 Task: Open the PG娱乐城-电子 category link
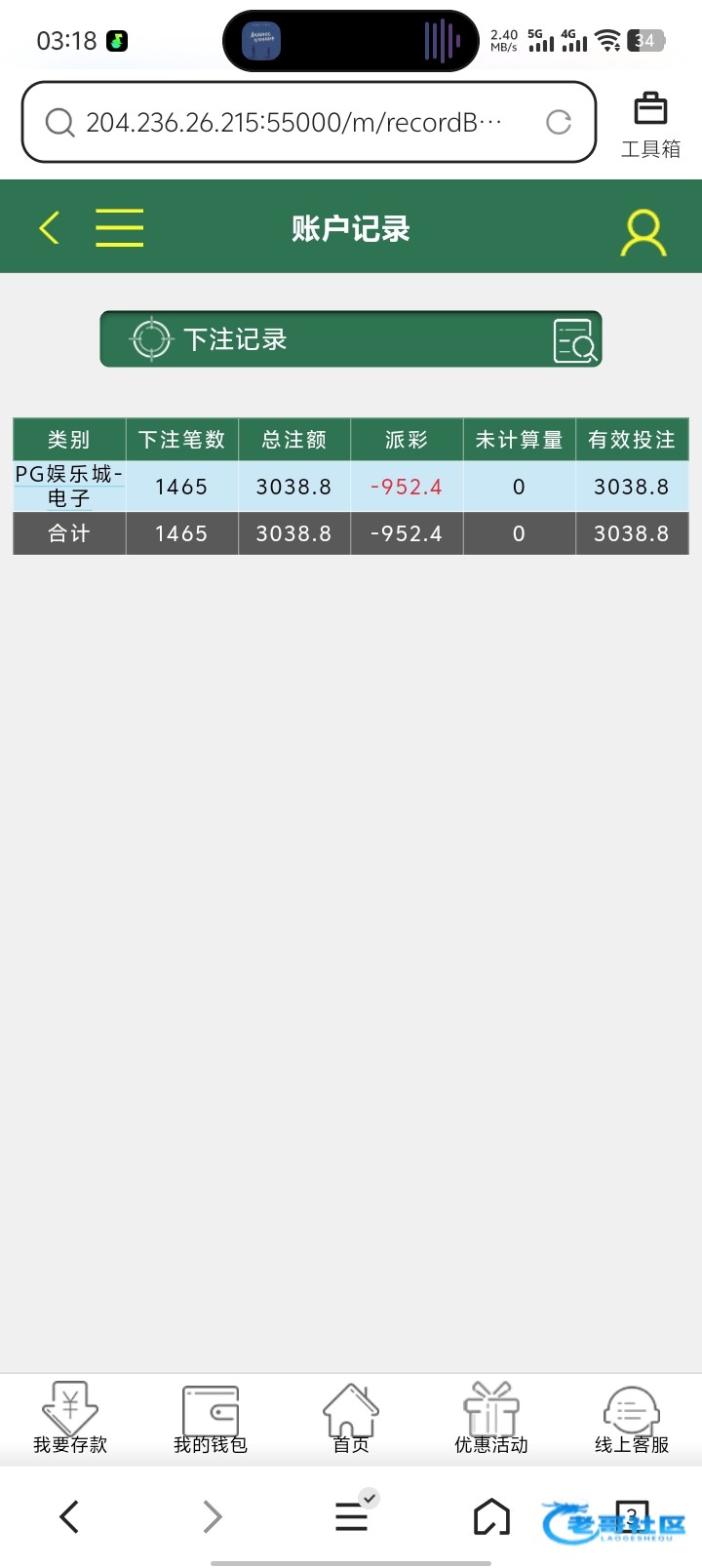click(68, 486)
